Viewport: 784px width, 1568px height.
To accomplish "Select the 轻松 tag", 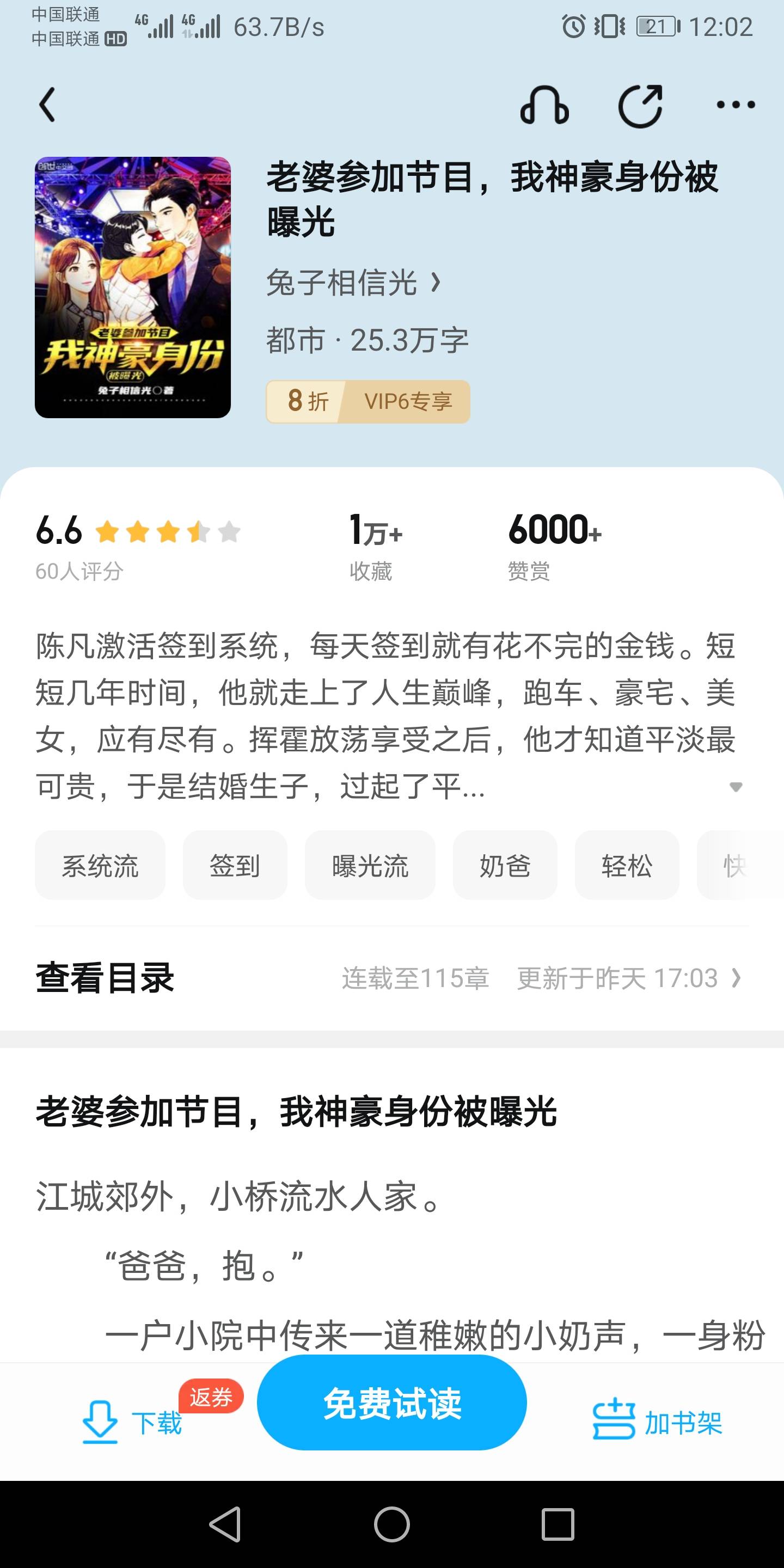I will (627, 865).
